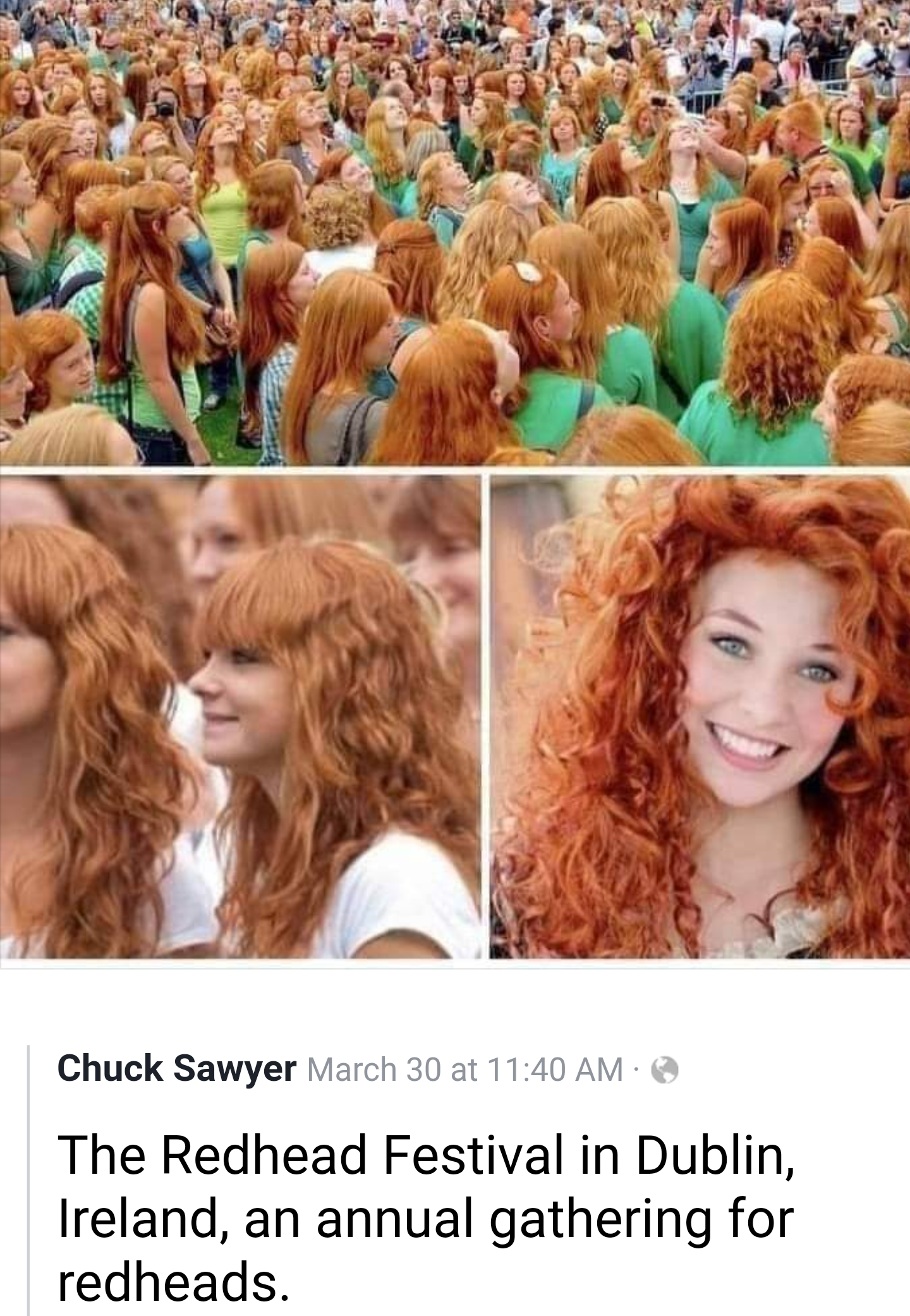This screenshot has width=910, height=1316.
Task: Open the redhead festival photo collage
Action: point(455,480)
